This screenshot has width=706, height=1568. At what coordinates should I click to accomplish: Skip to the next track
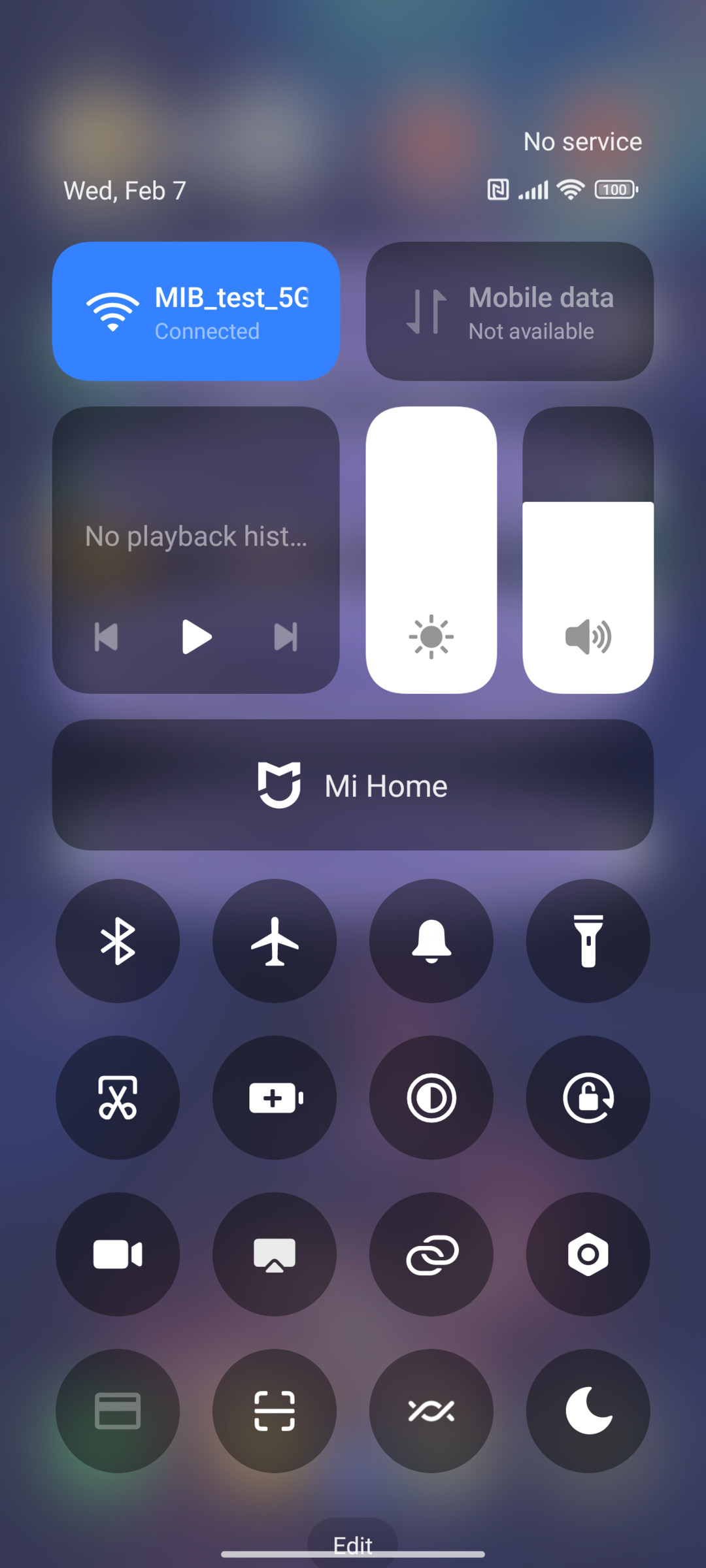(x=286, y=637)
